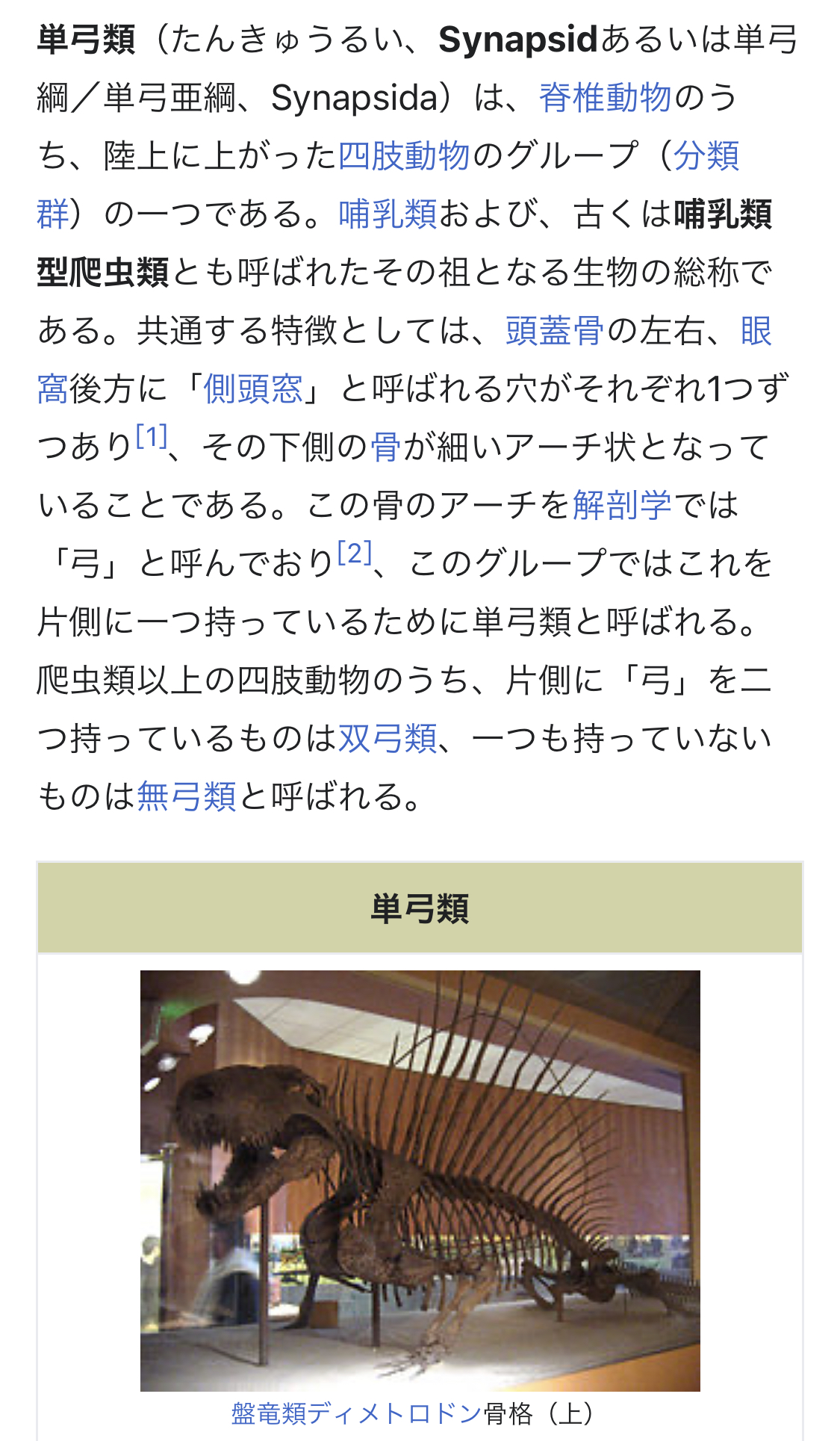
Task: Open the 無弓類 link
Action: tap(187, 797)
